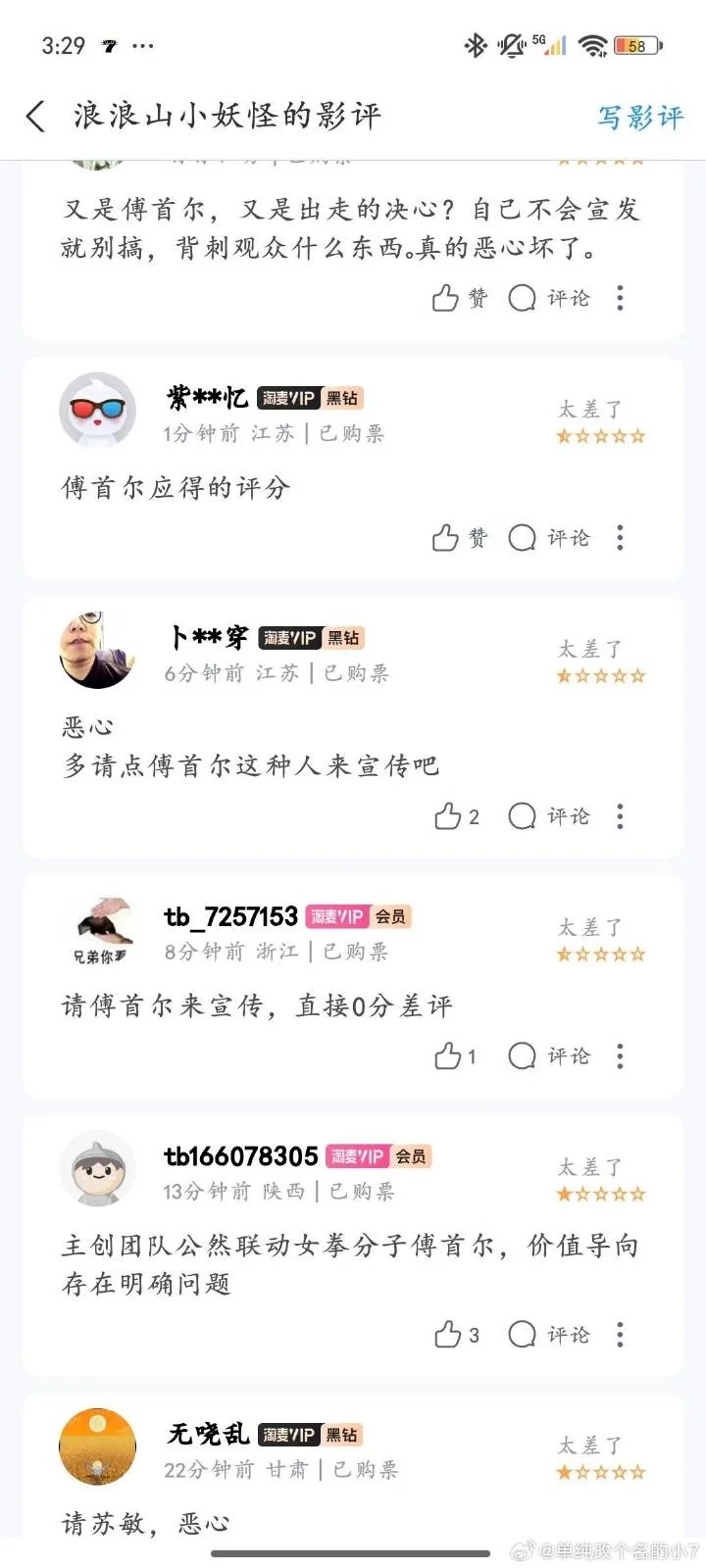Open the three-dot menu on tb166078305's review

(x=620, y=1334)
